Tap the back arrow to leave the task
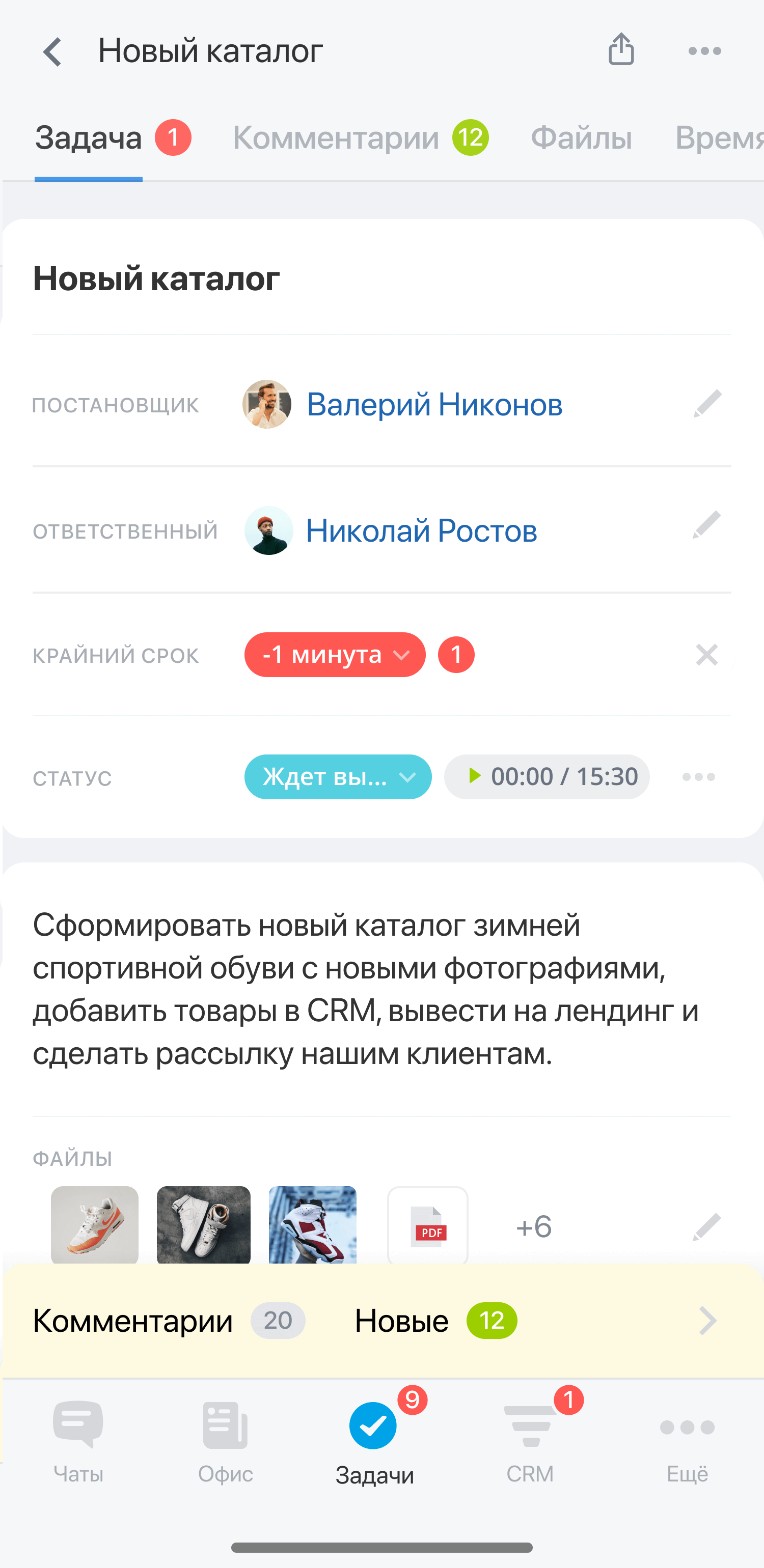Image resolution: width=764 pixels, height=1568 pixels. point(53,52)
